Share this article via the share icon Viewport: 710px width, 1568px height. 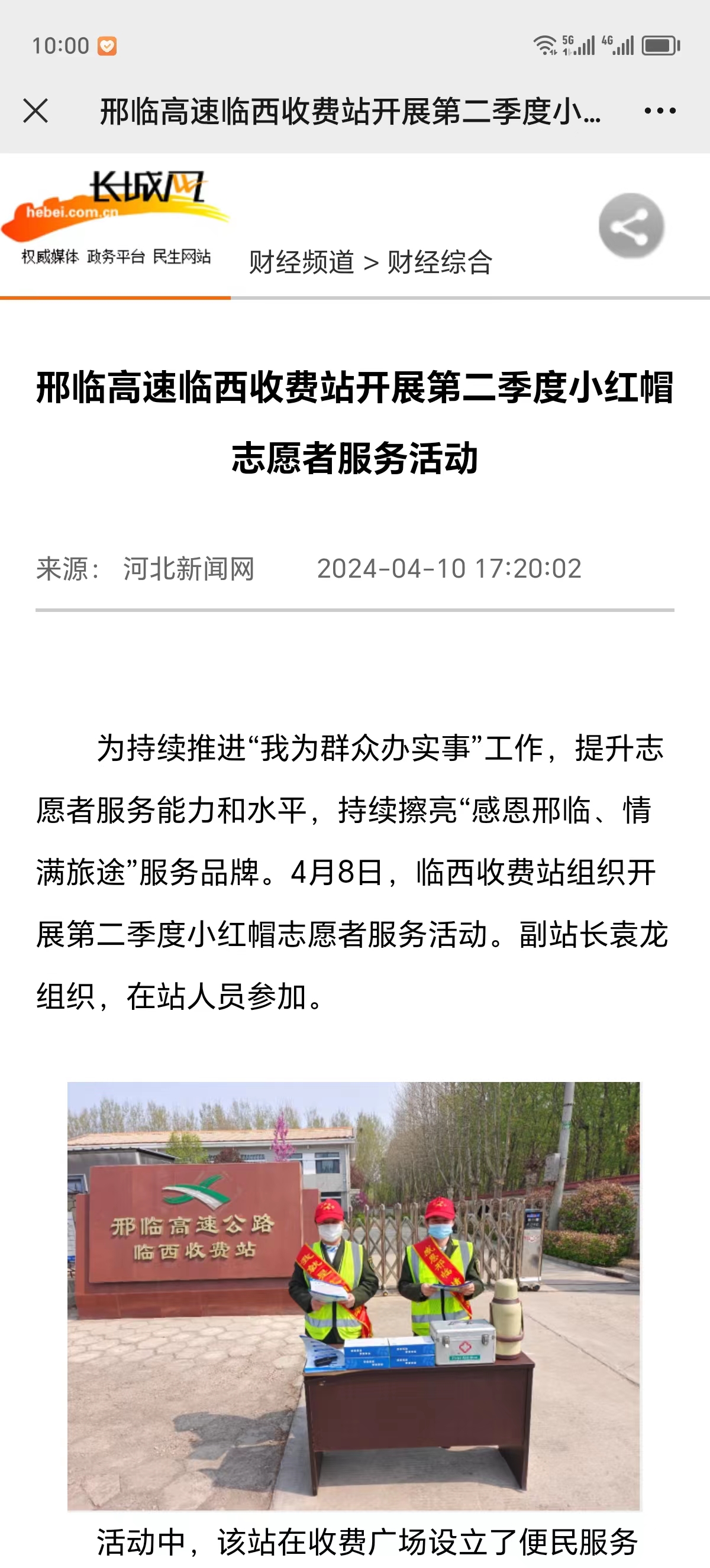pyautogui.click(x=631, y=226)
